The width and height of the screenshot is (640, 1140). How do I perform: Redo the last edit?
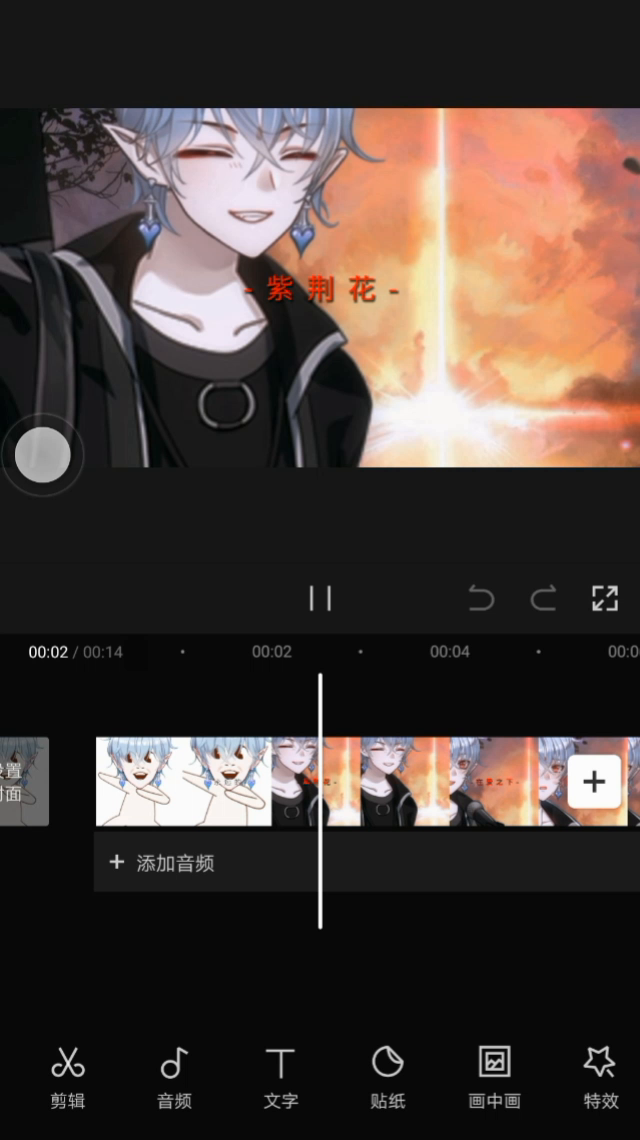click(x=543, y=599)
